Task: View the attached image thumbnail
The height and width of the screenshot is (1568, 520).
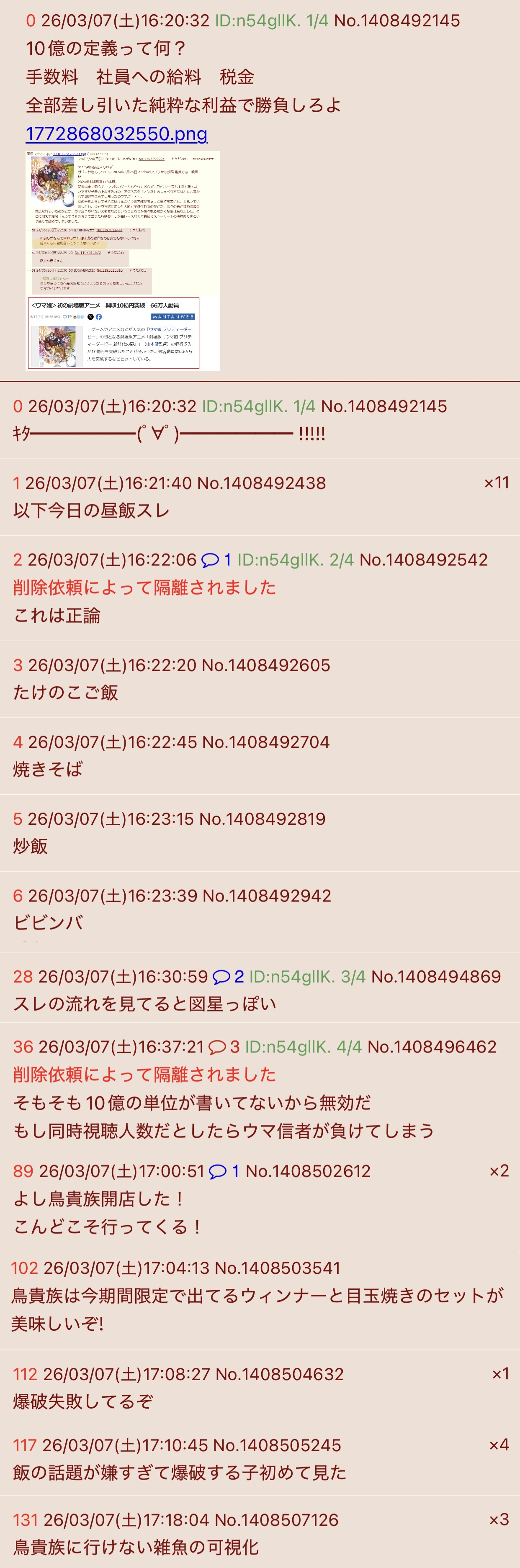Action: pyautogui.click(x=122, y=261)
